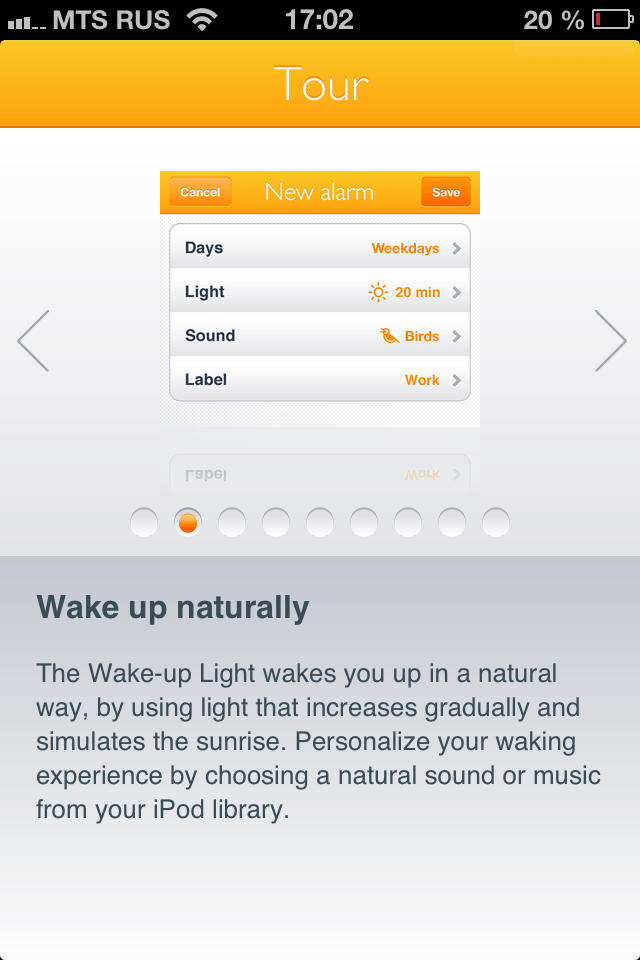
Task: Select the fifth tour page dot
Action: [x=320, y=522]
